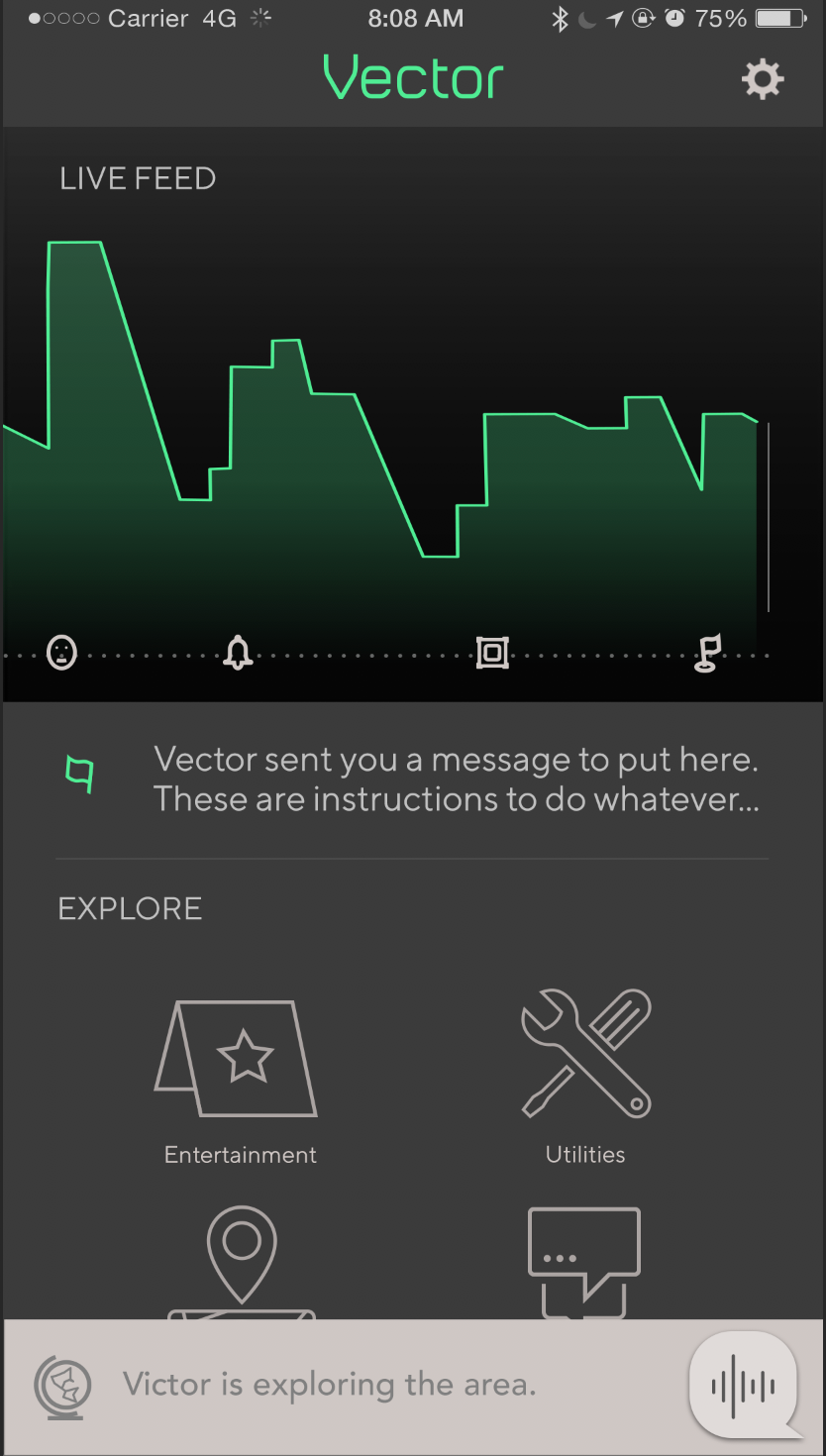
Task: Select the bell marker on the live feed
Action: tap(238, 653)
